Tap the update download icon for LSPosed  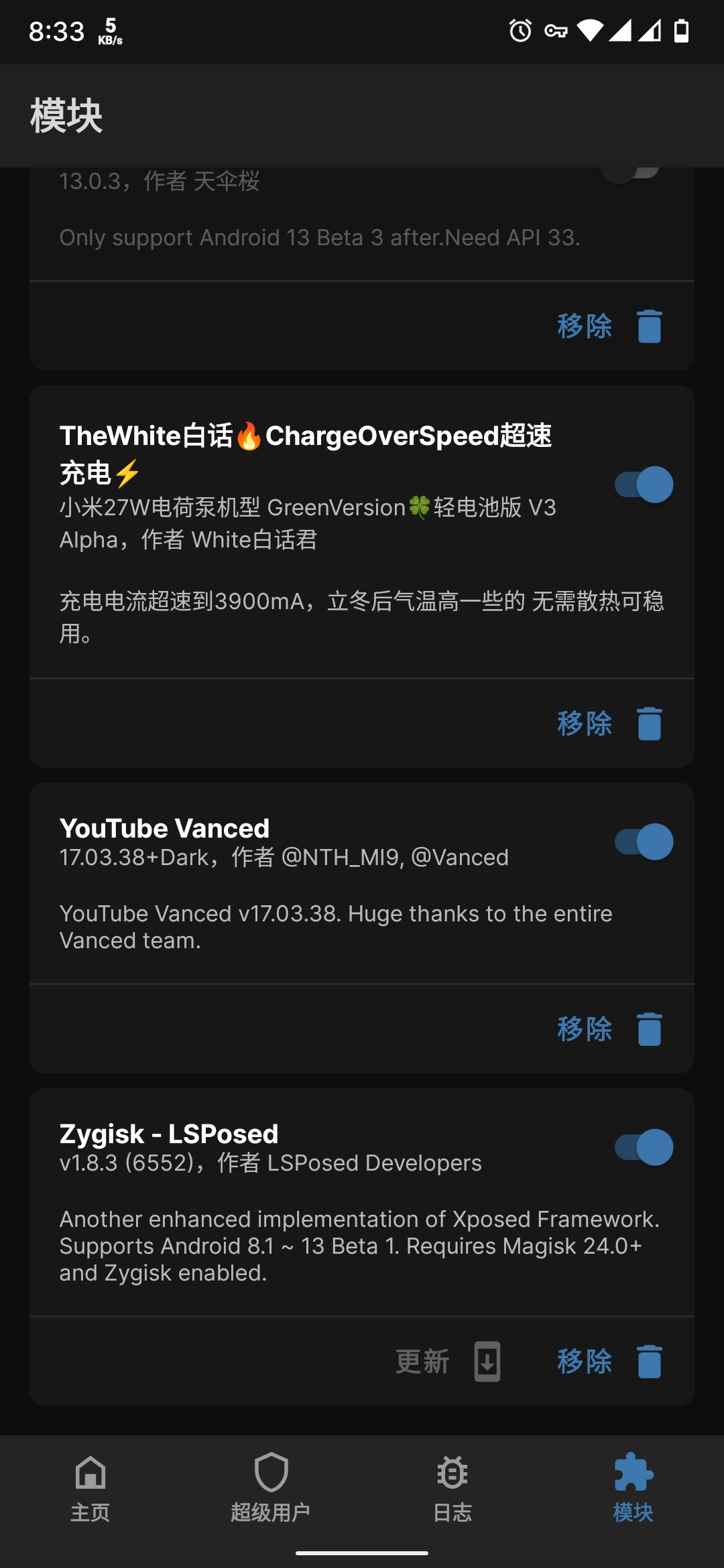[487, 1362]
